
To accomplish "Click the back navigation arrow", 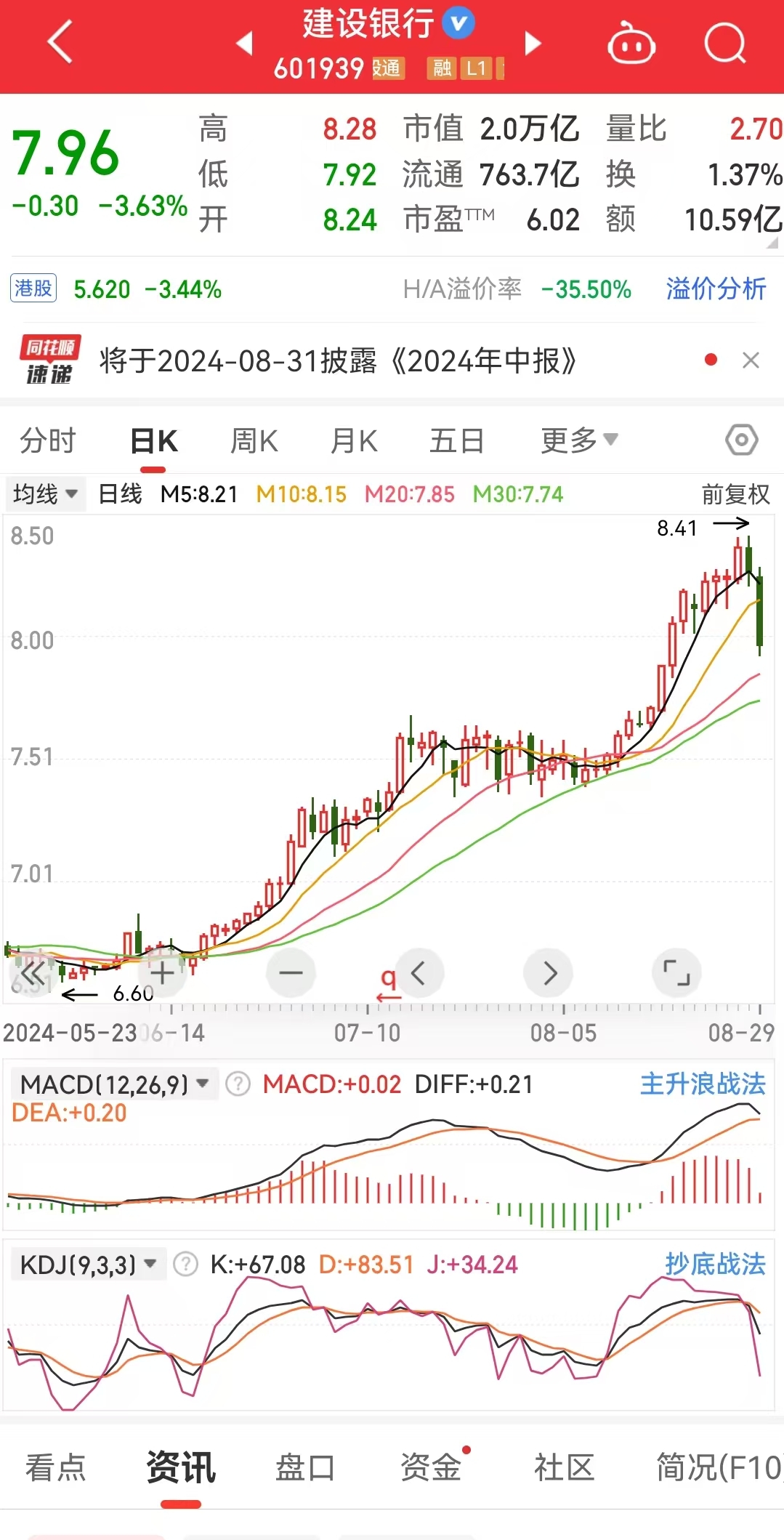I will [x=60, y=44].
